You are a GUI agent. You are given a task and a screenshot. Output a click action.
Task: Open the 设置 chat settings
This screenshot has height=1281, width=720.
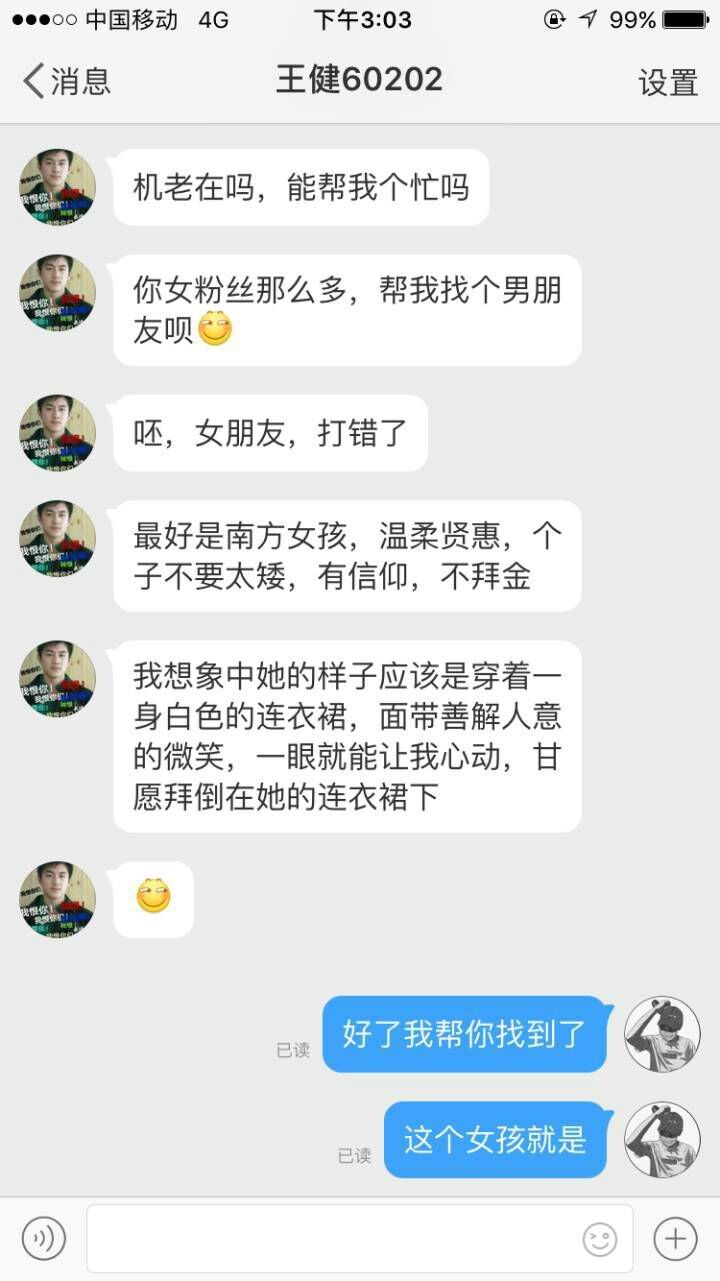click(x=667, y=82)
